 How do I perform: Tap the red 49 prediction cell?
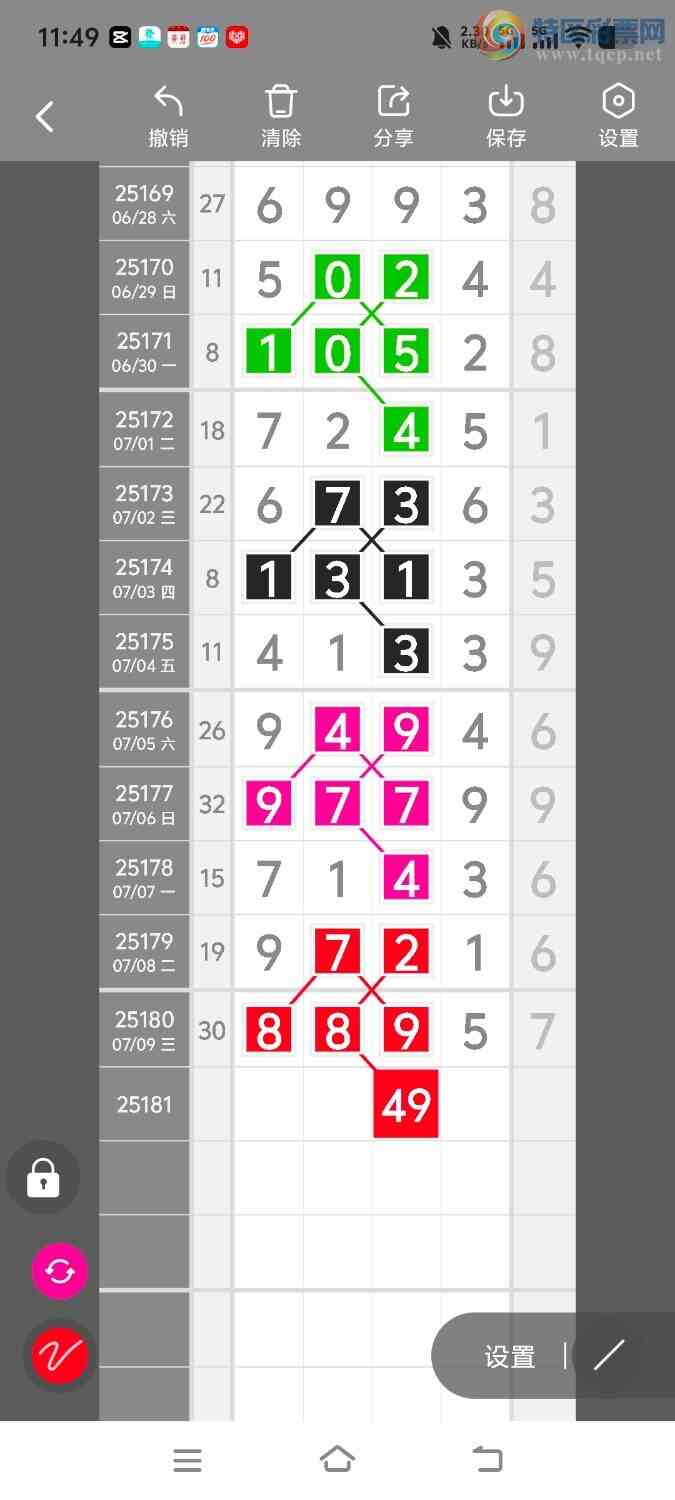[x=406, y=1104]
